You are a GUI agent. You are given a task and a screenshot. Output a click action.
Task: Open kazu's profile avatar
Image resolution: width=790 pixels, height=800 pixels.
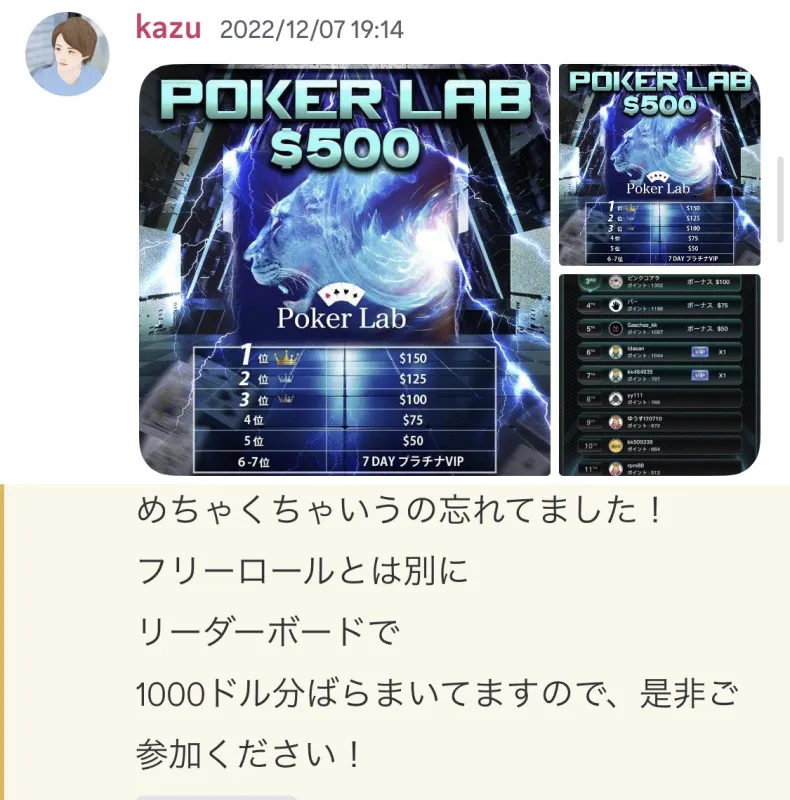(x=66, y=54)
